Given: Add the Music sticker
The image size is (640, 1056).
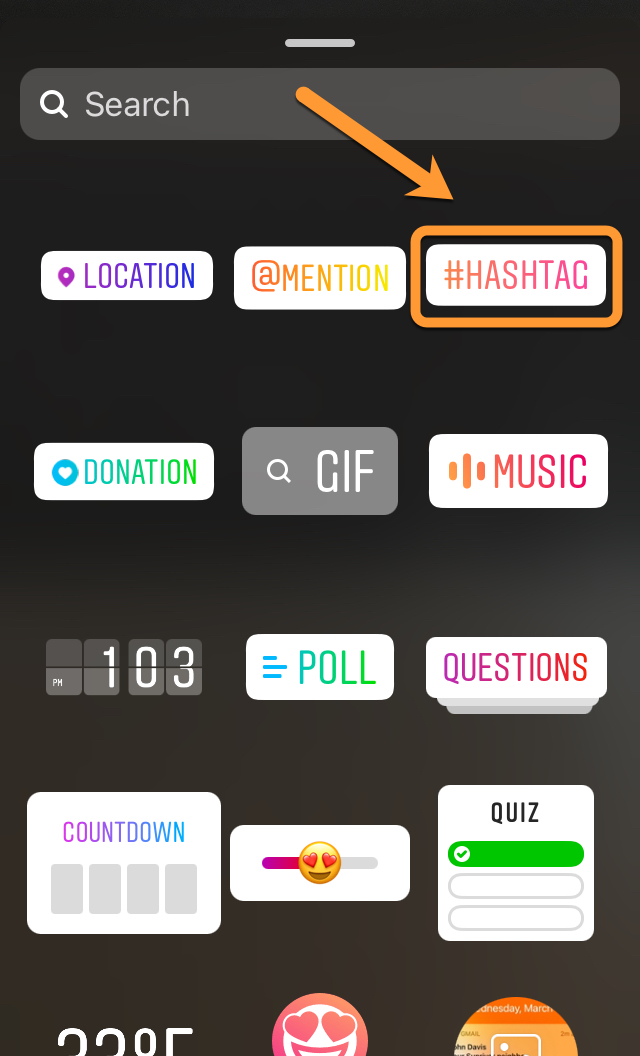Looking at the screenshot, I should click(518, 471).
